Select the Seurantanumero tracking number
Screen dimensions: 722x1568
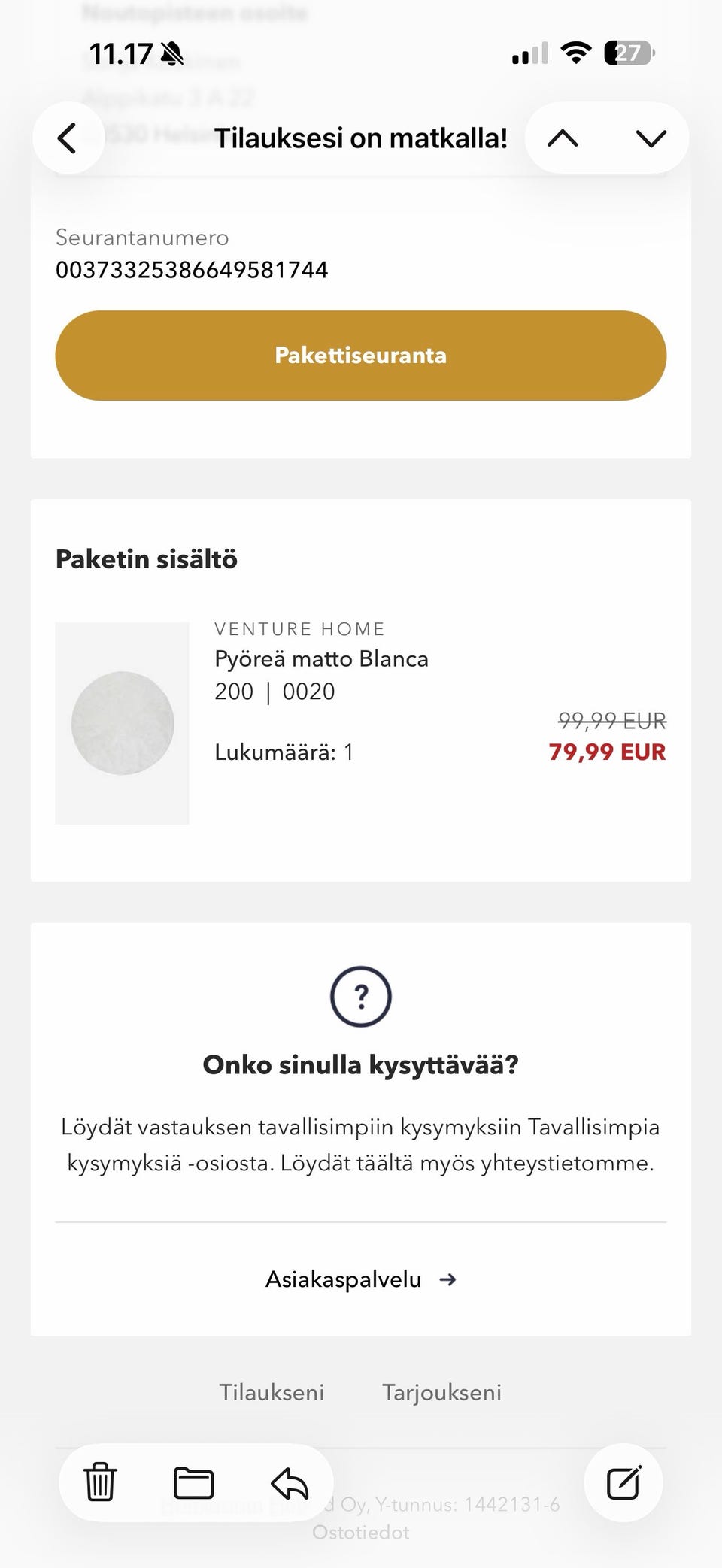pos(193,269)
